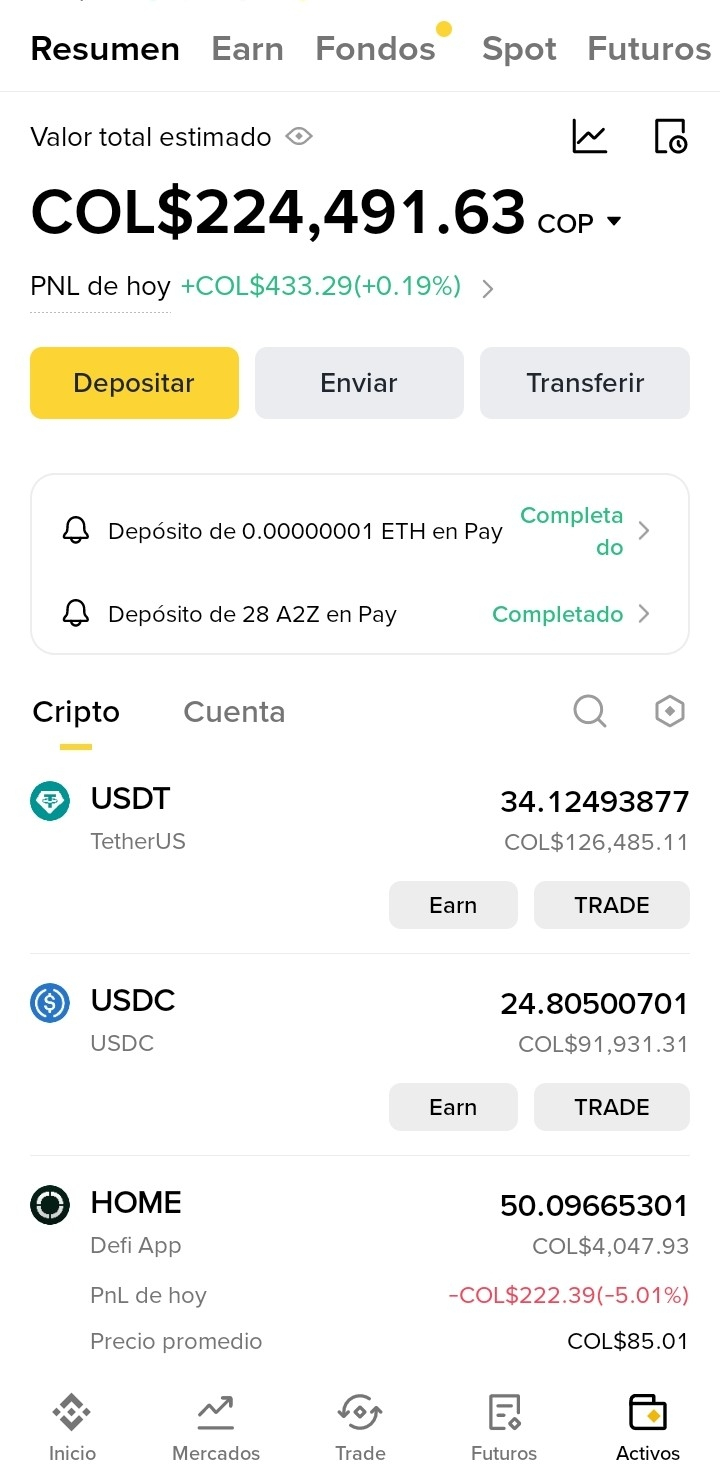Switch to the Spot top tab

coord(519,49)
